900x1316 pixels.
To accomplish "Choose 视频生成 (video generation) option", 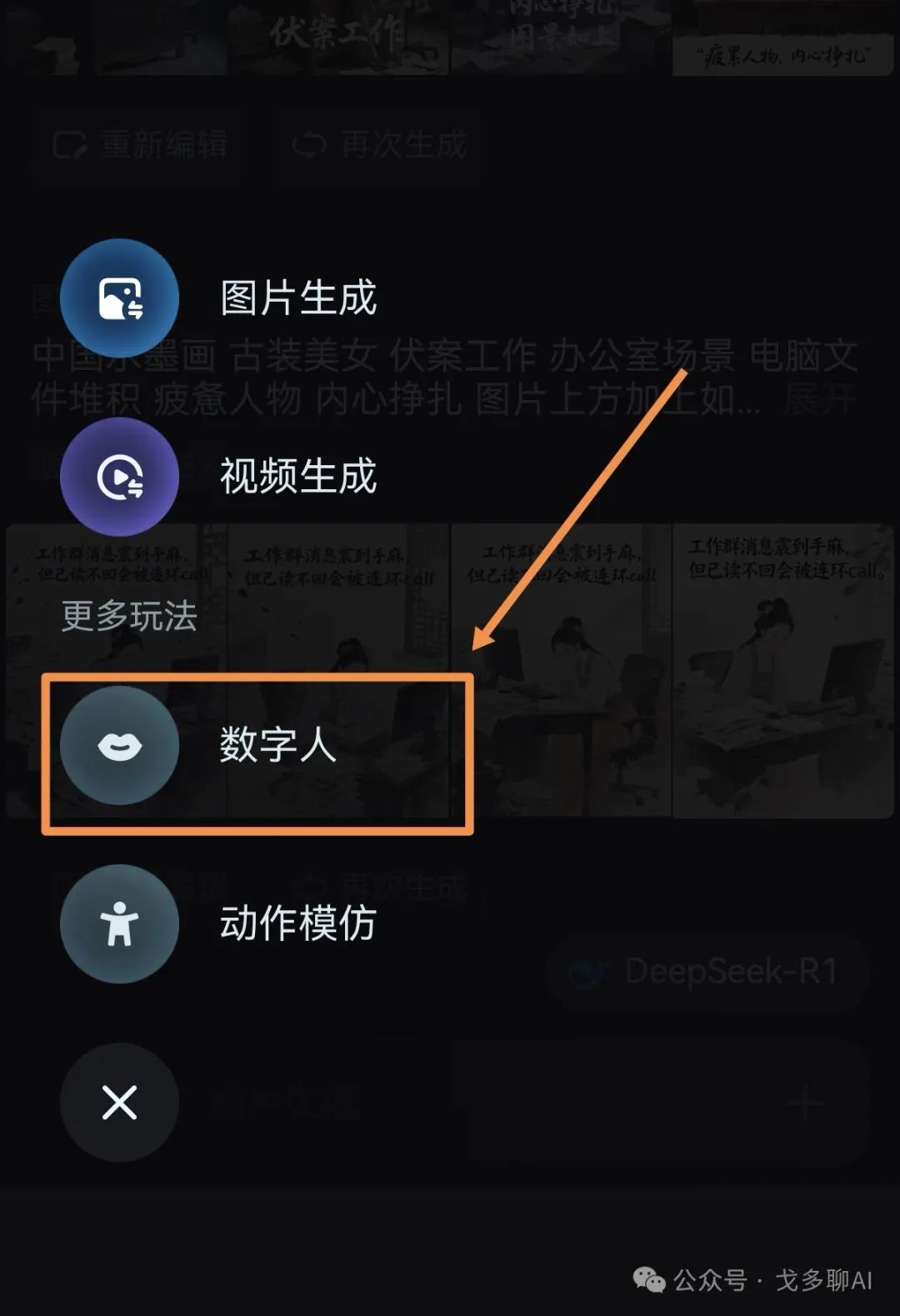I will [x=119, y=477].
